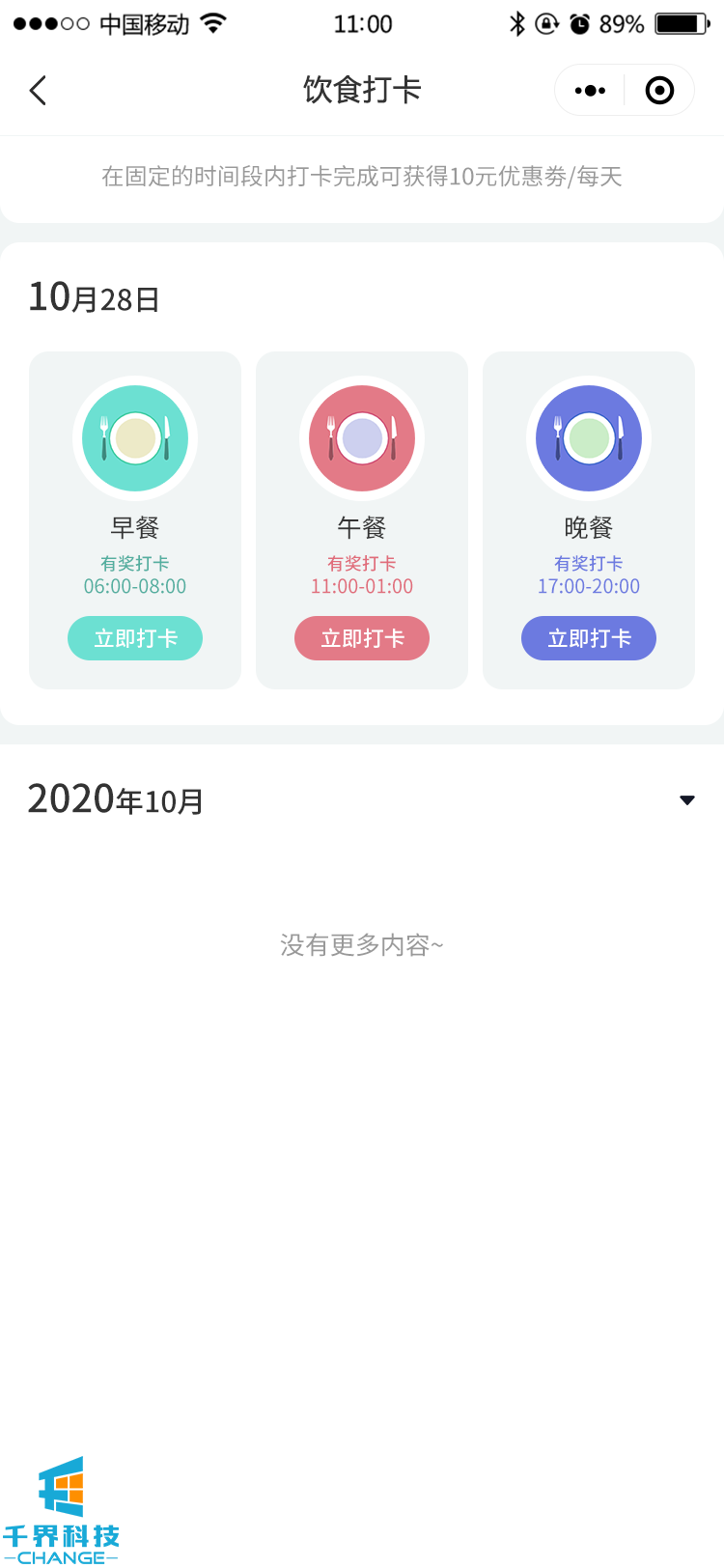The image size is (724, 1568).
Task: Expand the 2020年10月 month dropdown
Action: (687, 800)
